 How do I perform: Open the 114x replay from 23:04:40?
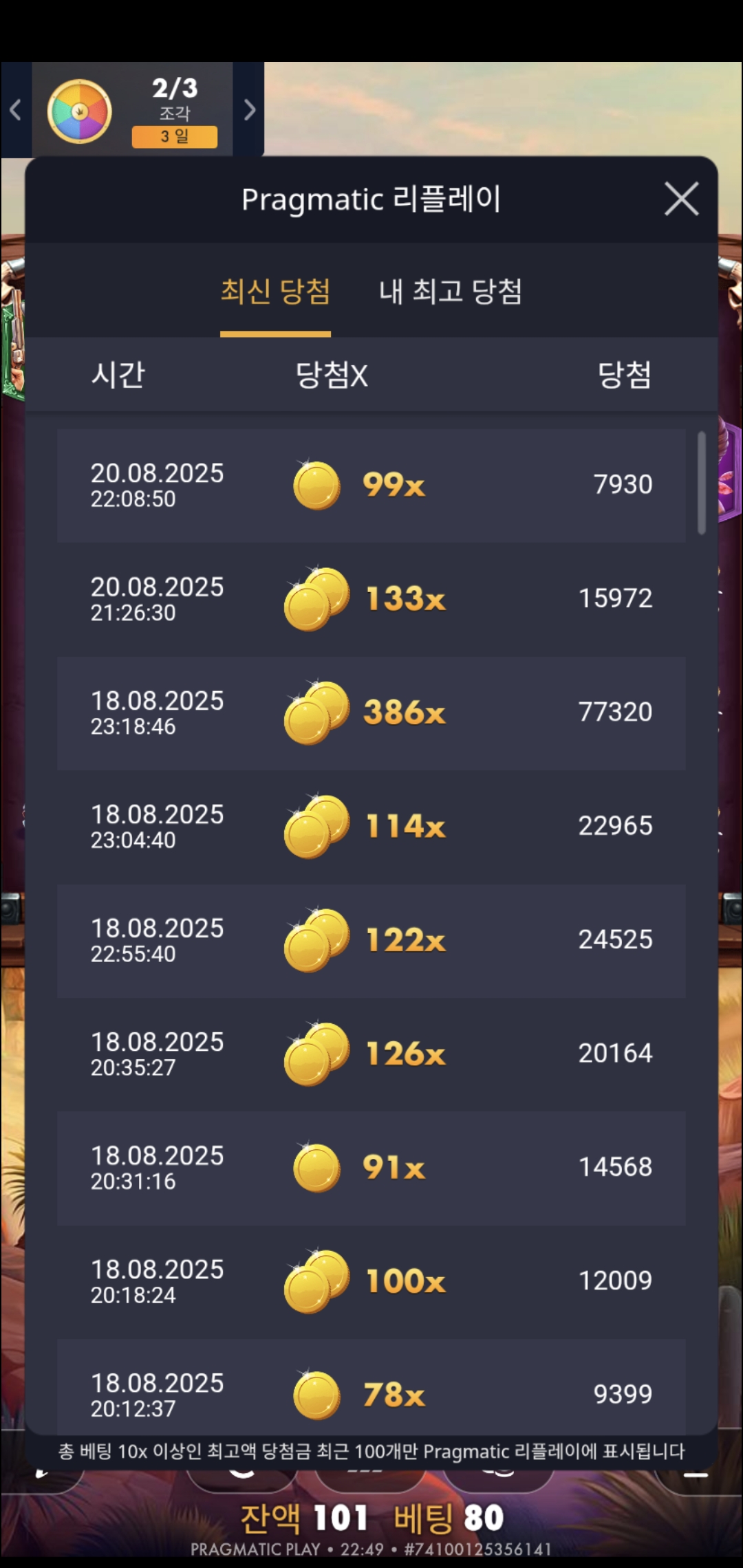[371, 827]
